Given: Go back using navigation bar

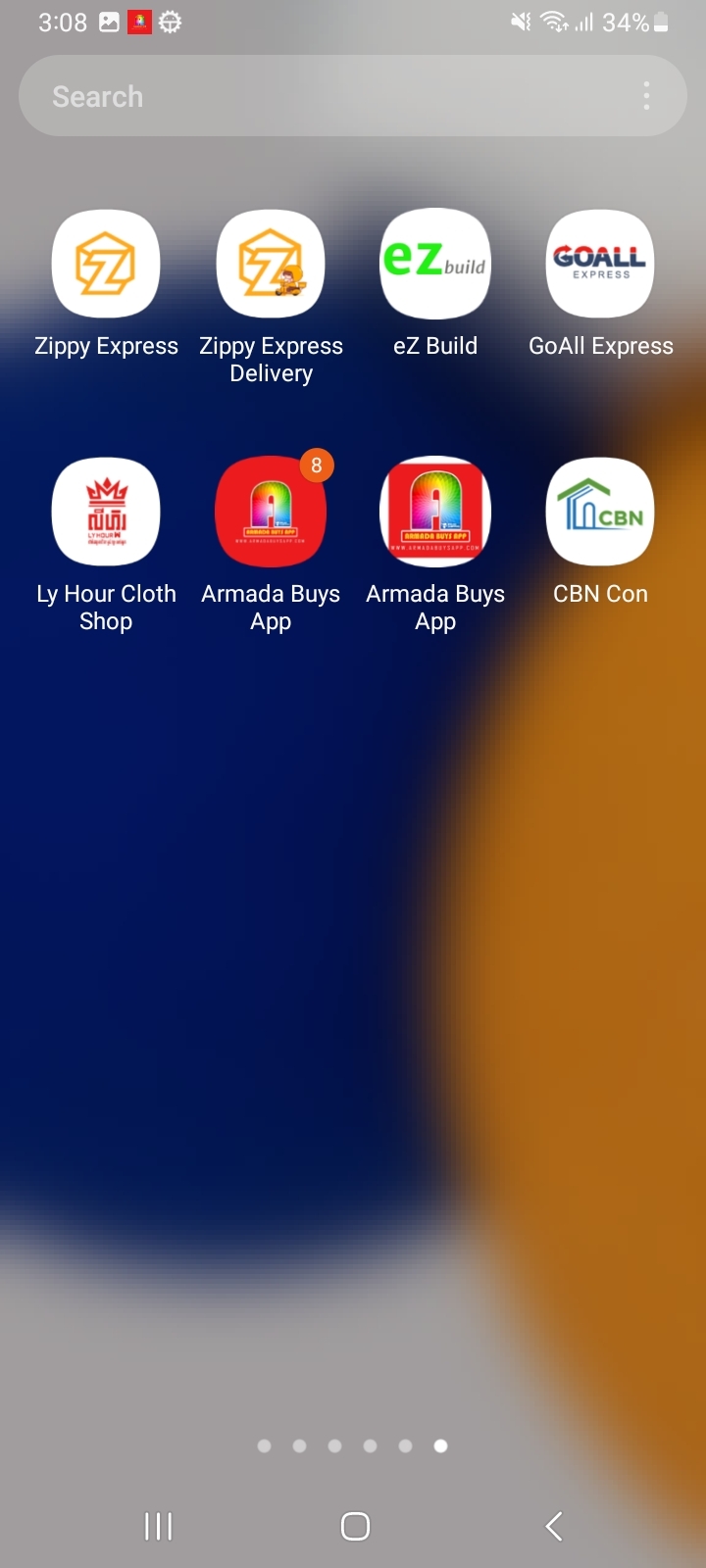Looking at the screenshot, I should click(x=554, y=1526).
